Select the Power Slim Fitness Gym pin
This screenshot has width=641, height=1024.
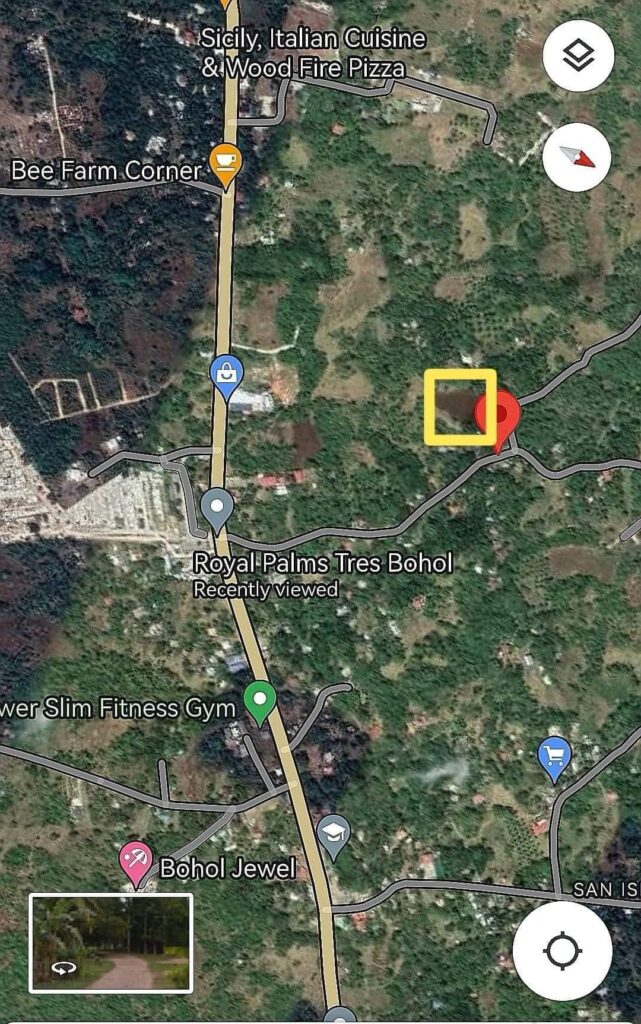[261, 701]
